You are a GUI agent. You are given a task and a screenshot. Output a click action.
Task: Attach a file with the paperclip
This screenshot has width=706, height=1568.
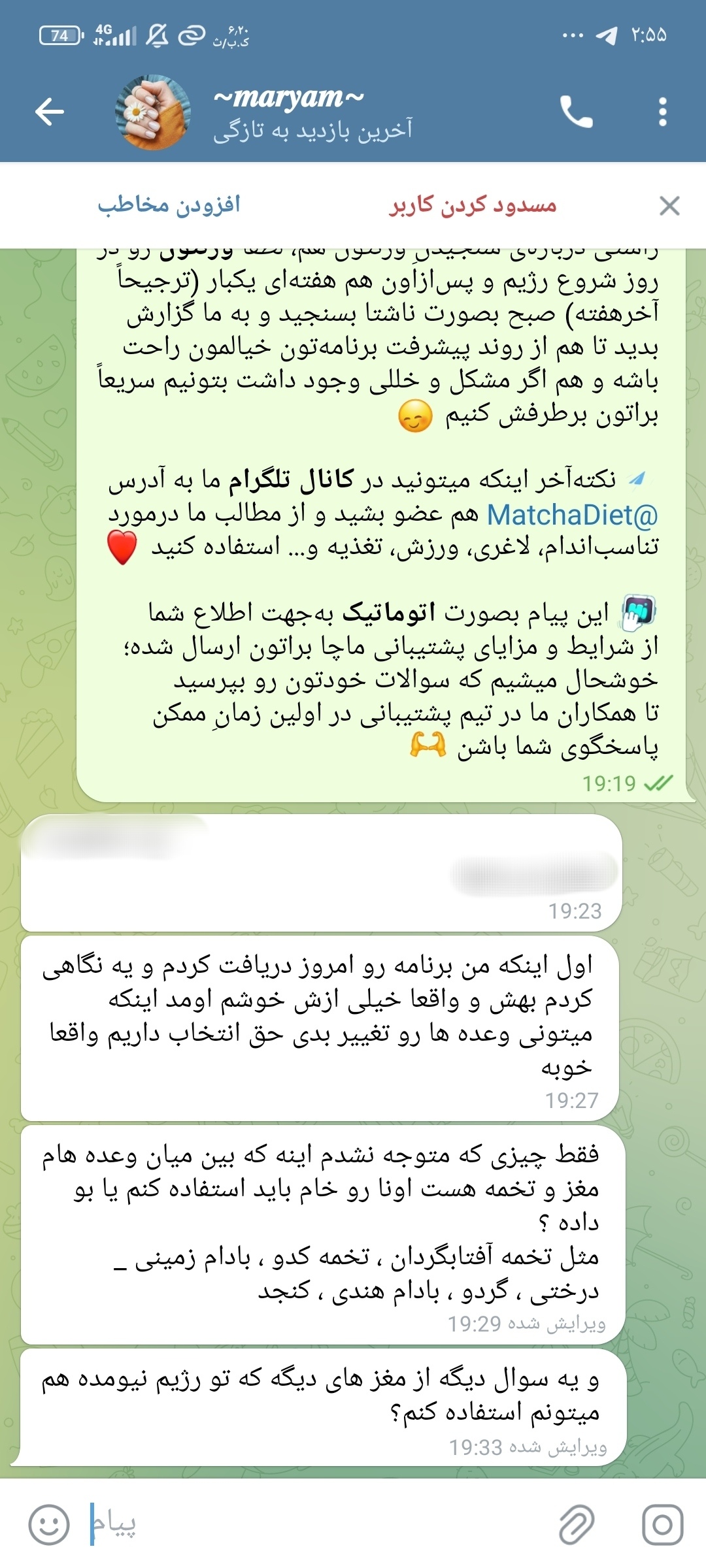[577, 1525]
